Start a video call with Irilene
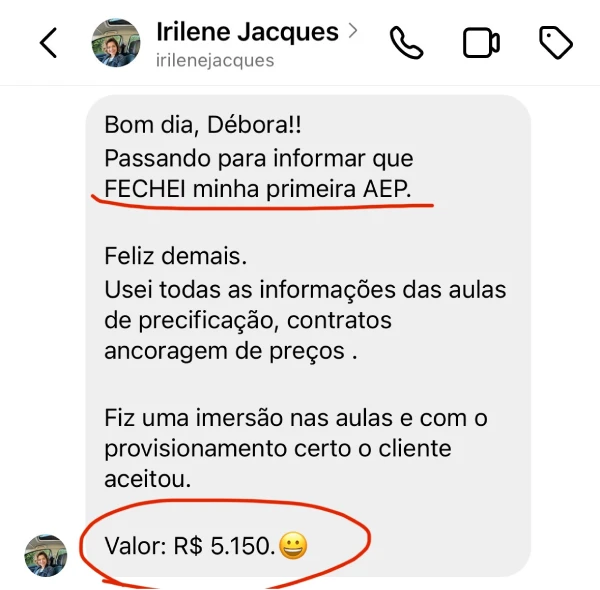Image resolution: width=600 pixels, height=590 pixels. pyautogui.click(x=481, y=43)
